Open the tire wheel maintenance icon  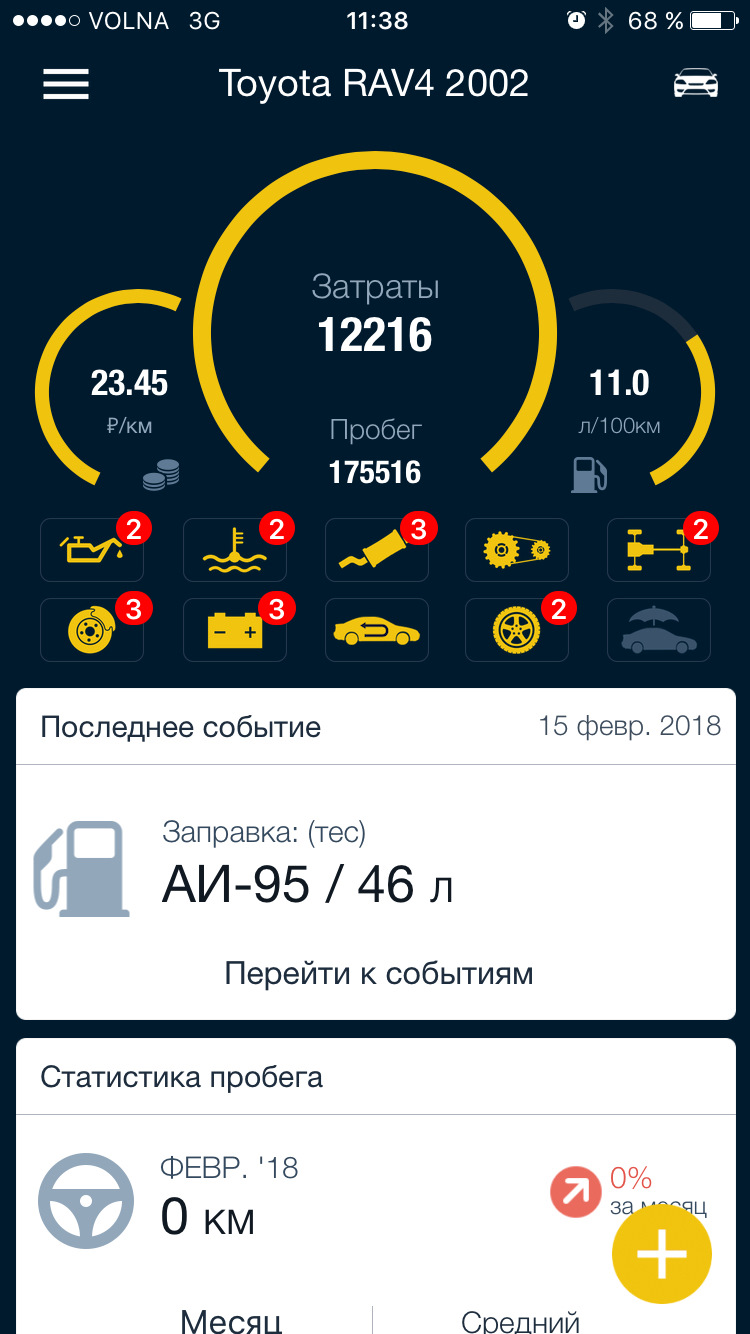tap(517, 630)
